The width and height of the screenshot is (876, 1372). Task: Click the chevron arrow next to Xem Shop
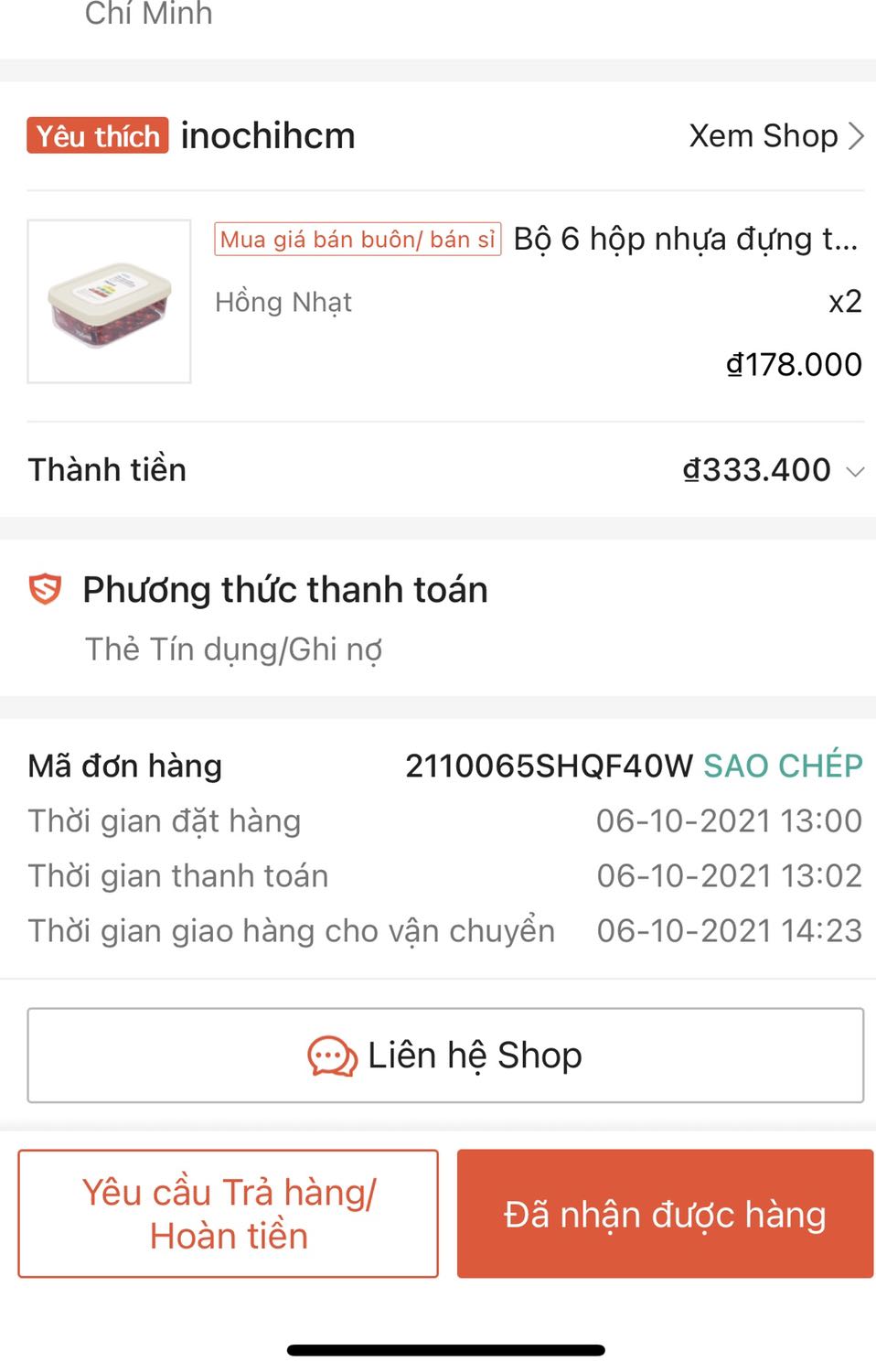pos(857,135)
